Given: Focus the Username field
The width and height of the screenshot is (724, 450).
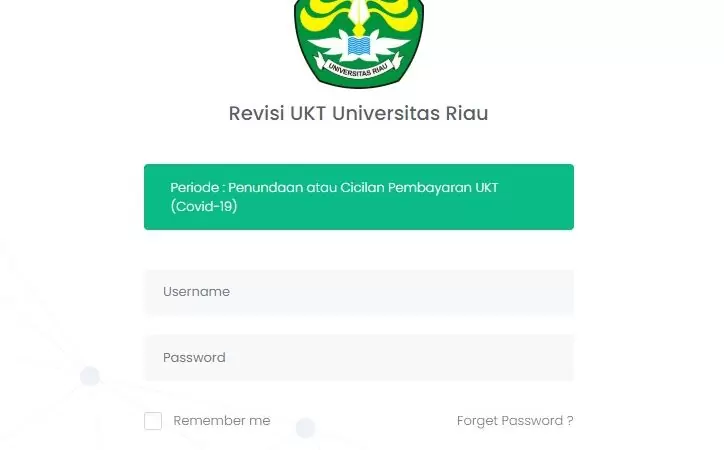Looking at the screenshot, I should pos(359,292).
